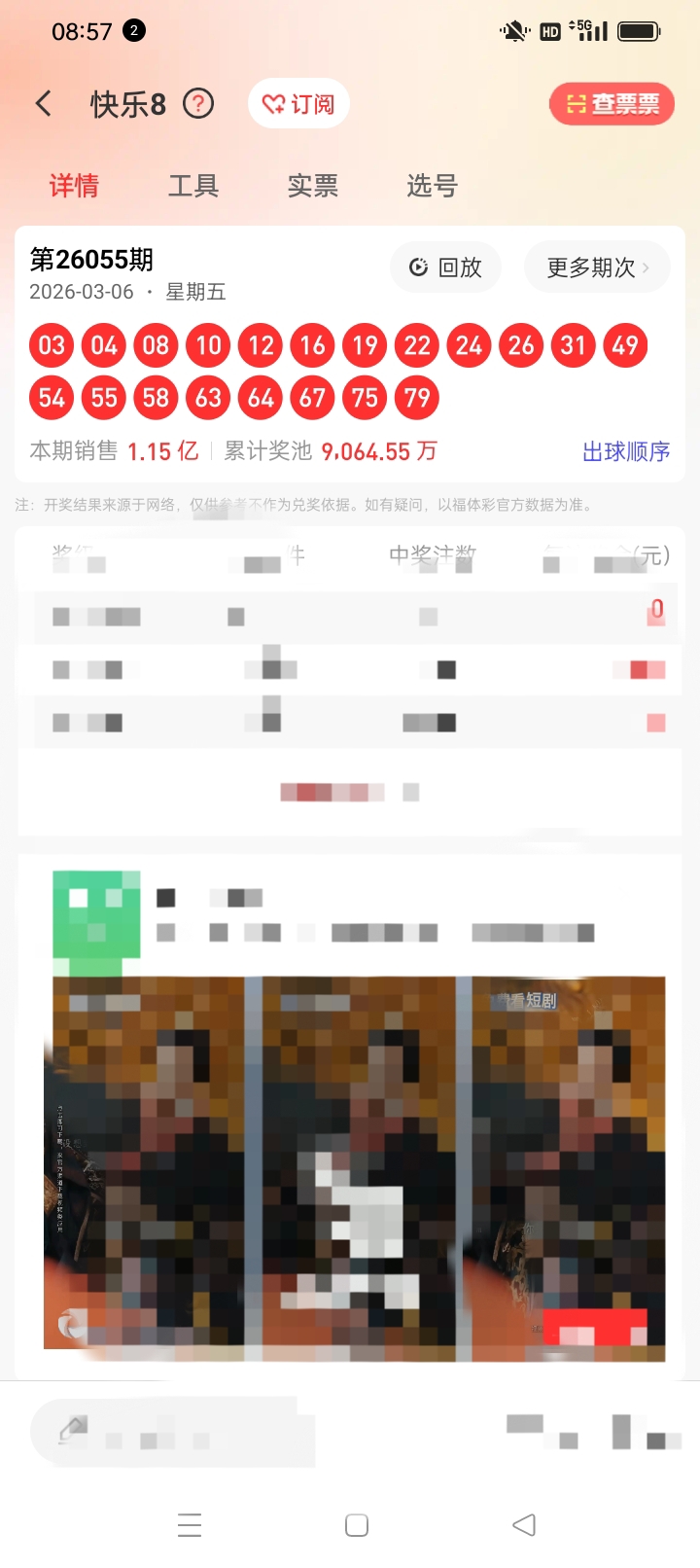The image size is (700, 1568).
Task: Play the 回放 draw replay
Action: coord(446,267)
